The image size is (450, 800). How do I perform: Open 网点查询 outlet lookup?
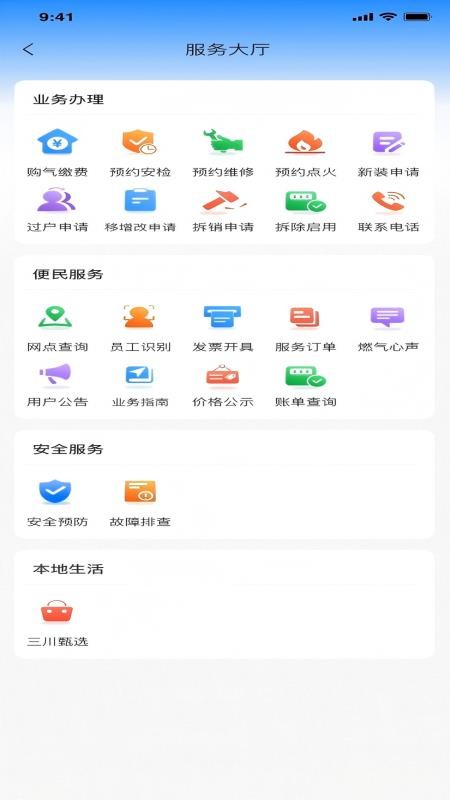[57, 329]
